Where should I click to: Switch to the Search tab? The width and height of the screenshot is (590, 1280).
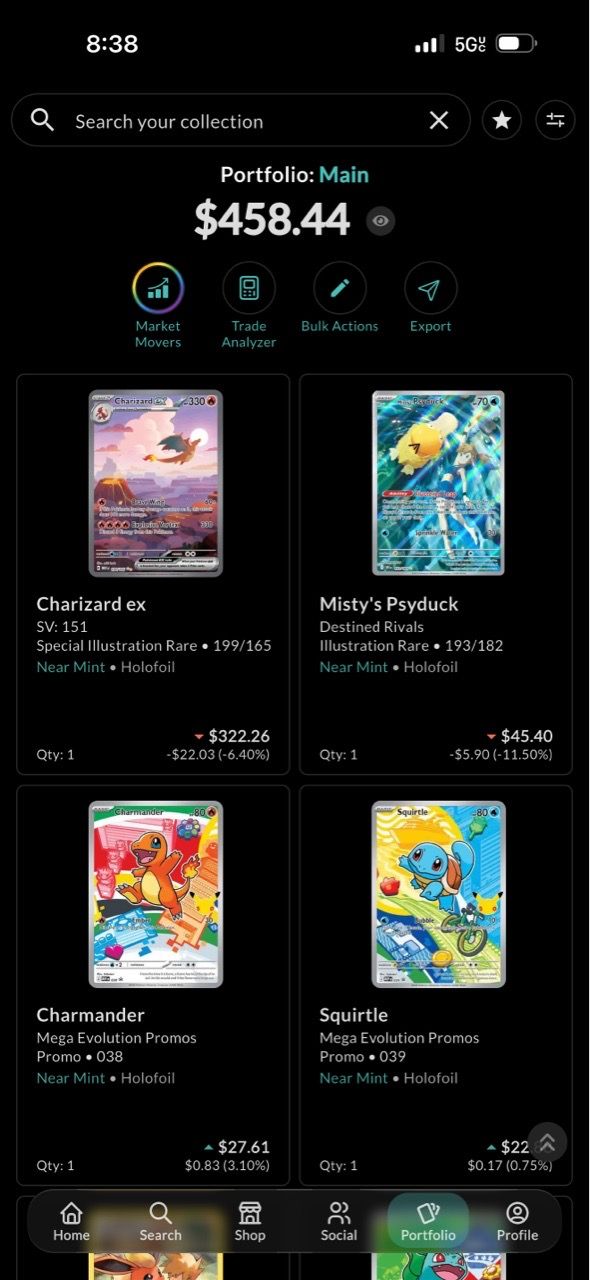coord(160,1221)
